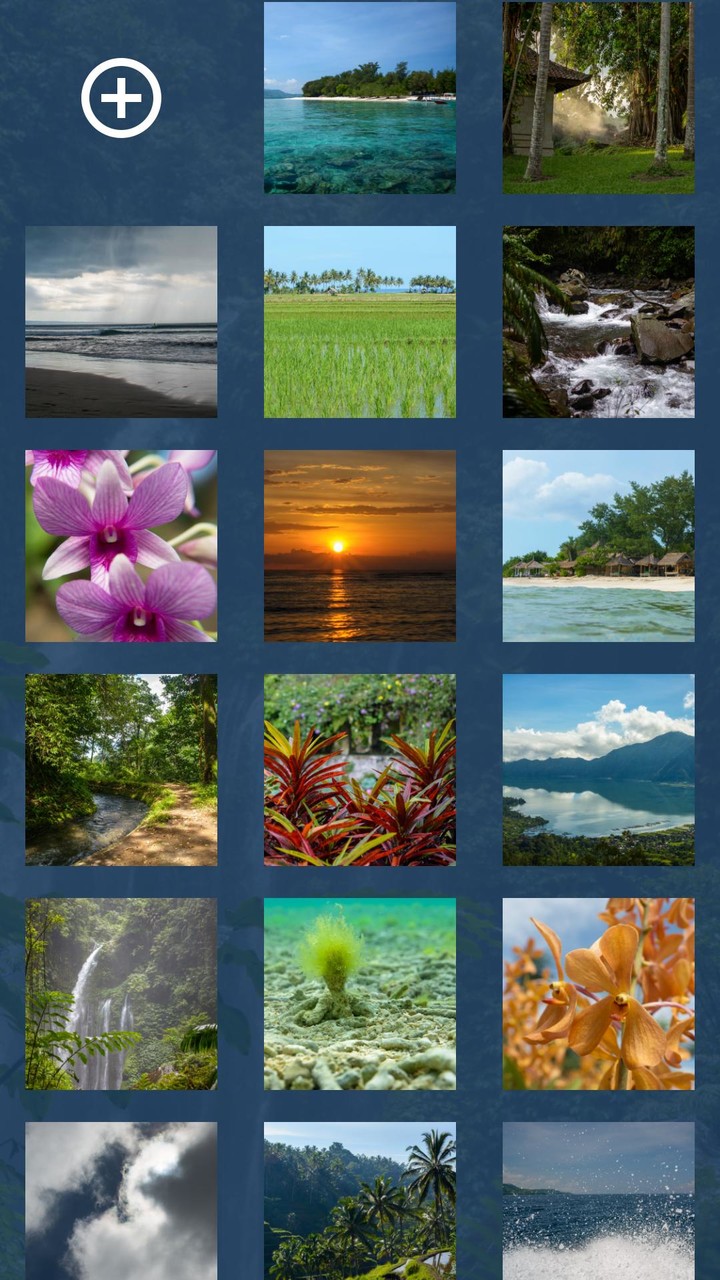Screen dimensions: 720x1280
Task: View the tall jungle waterfall photo
Action: point(122,995)
